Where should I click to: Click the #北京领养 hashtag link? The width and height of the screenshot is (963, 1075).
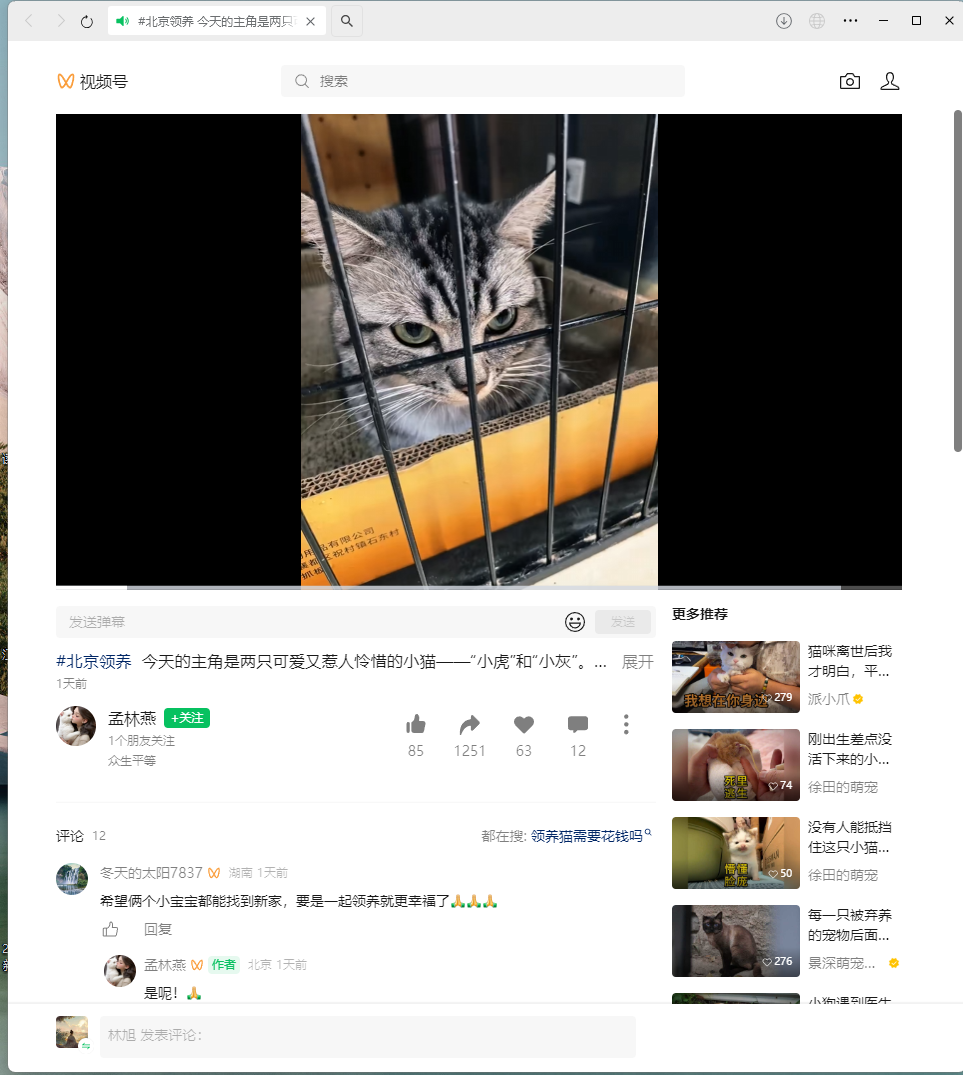[x=93, y=662]
